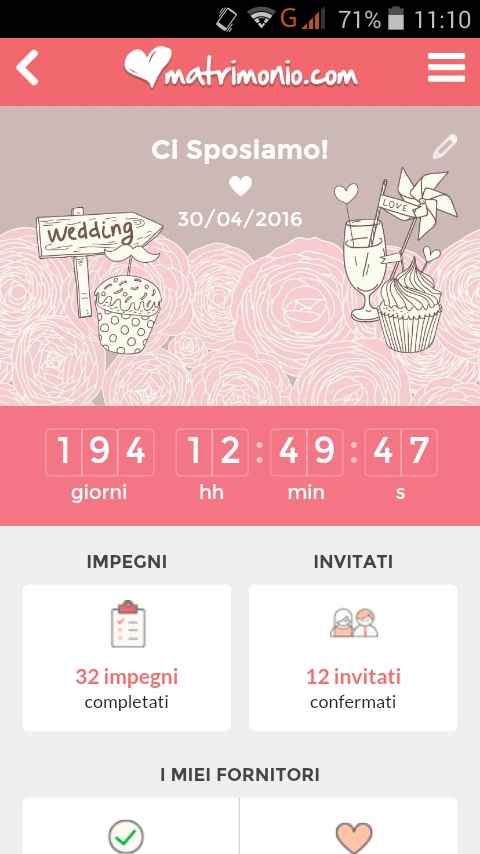Open the suppliers card with heart icon
480x854 pixels.
(x=349, y=826)
